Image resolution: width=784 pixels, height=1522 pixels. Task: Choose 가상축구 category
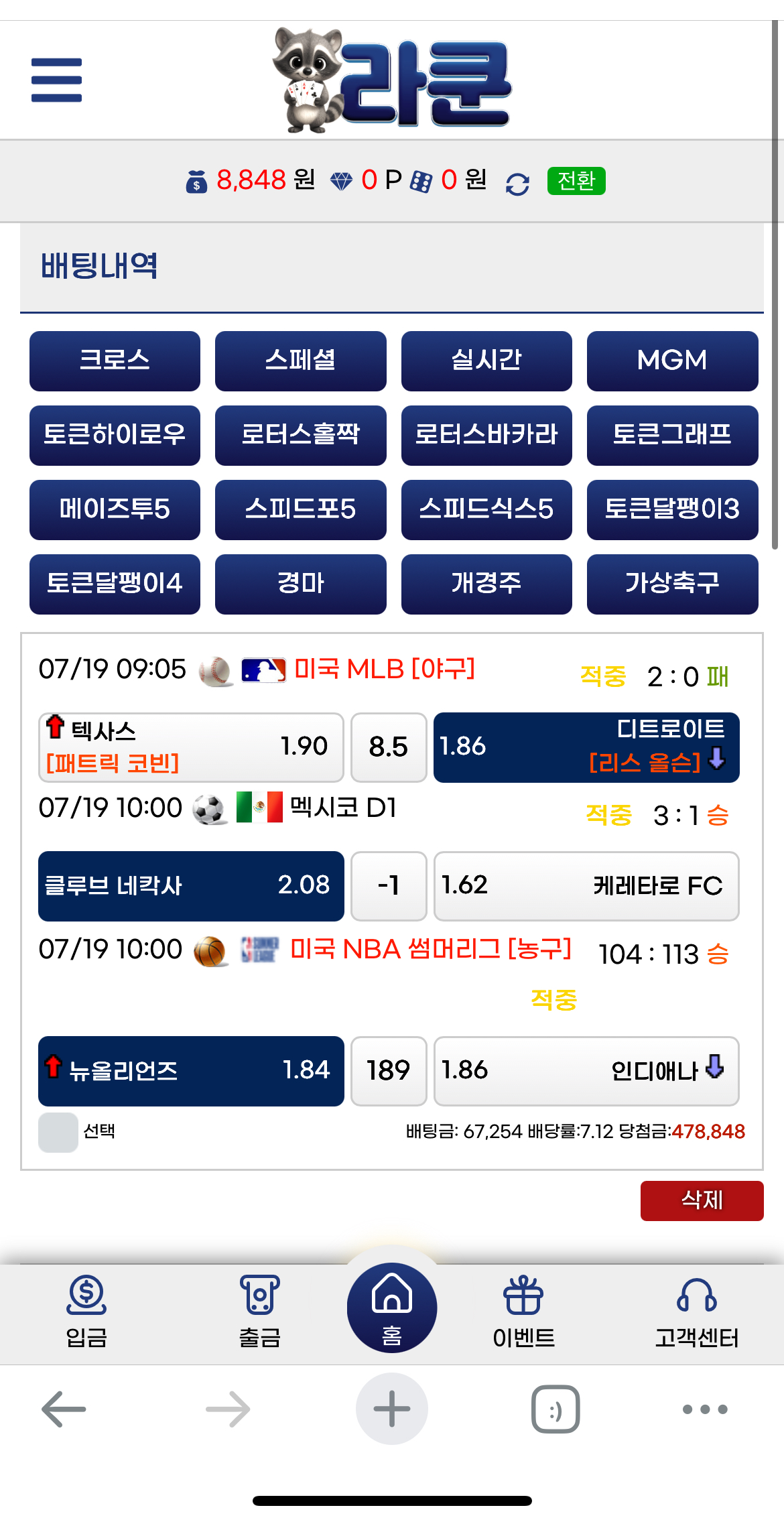pyautogui.click(x=672, y=584)
